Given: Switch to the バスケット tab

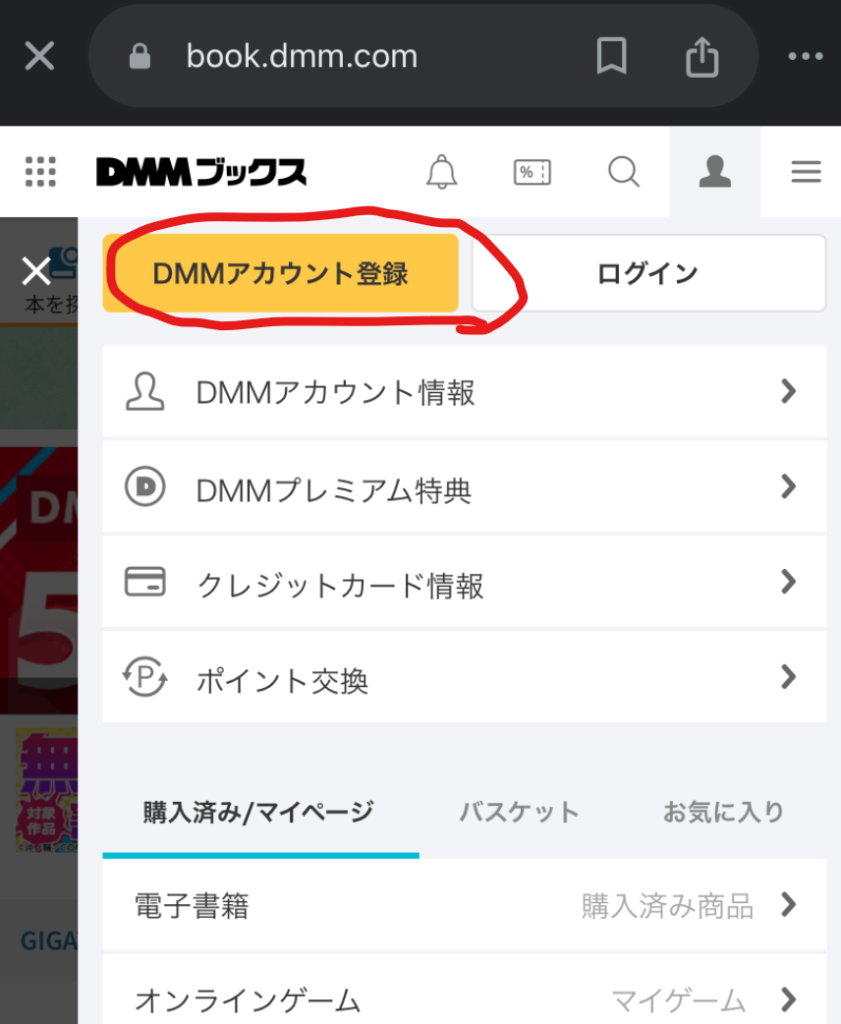Looking at the screenshot, I should [x=519, y=812].
